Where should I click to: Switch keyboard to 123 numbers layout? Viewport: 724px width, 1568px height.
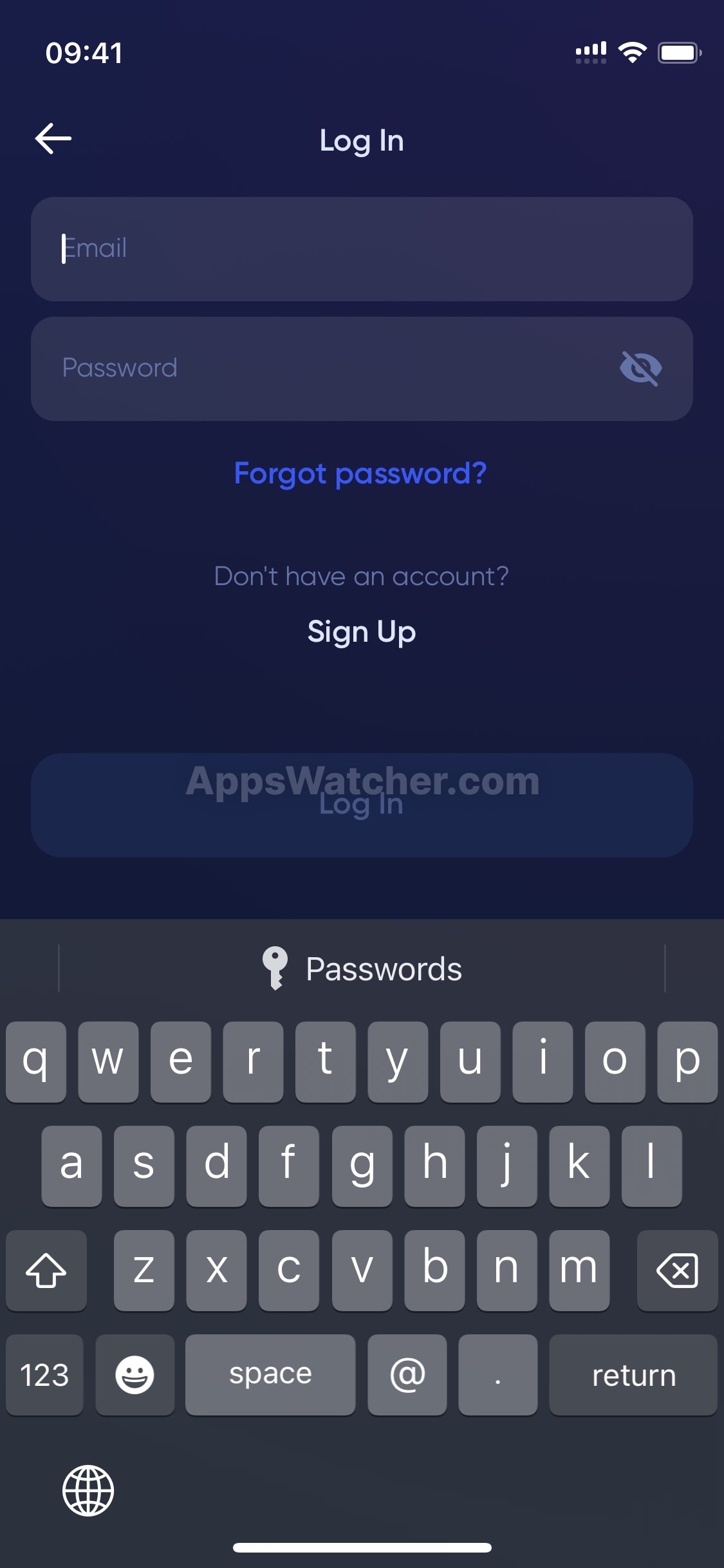44,1375
